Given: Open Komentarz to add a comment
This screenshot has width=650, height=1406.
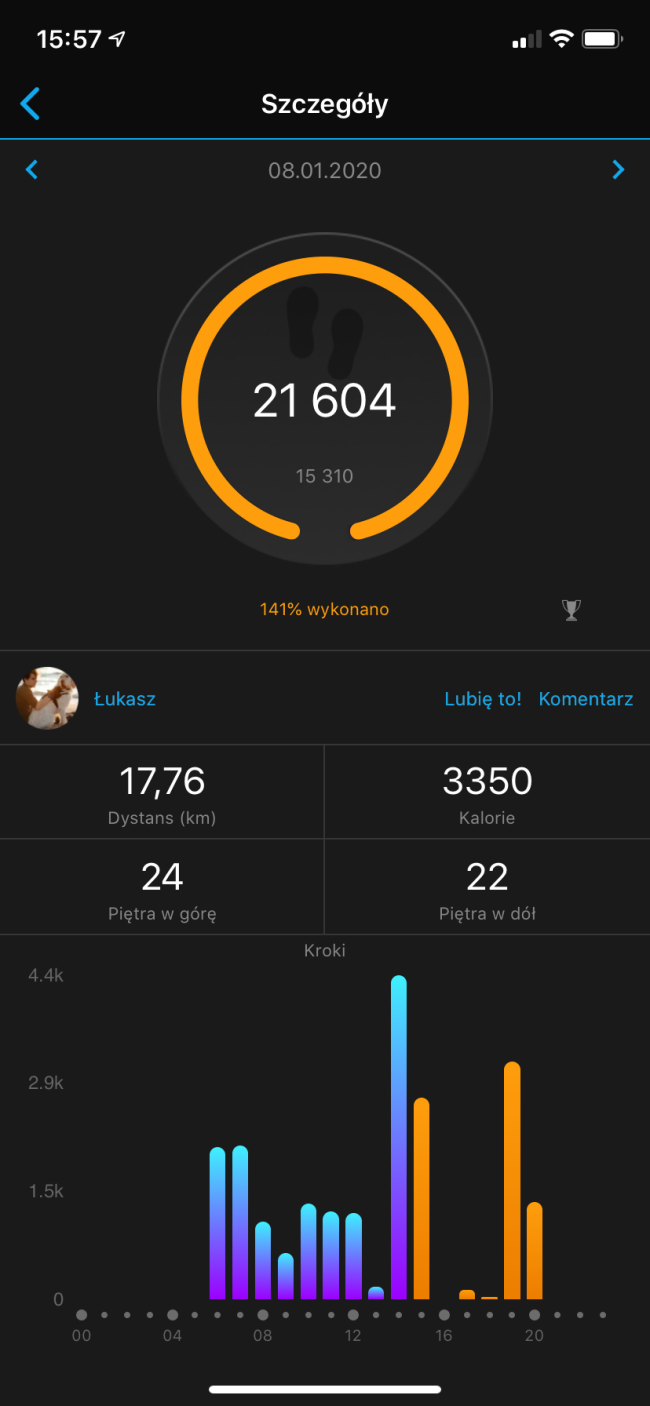Looking at the screenshot, I should click(586, 699).
